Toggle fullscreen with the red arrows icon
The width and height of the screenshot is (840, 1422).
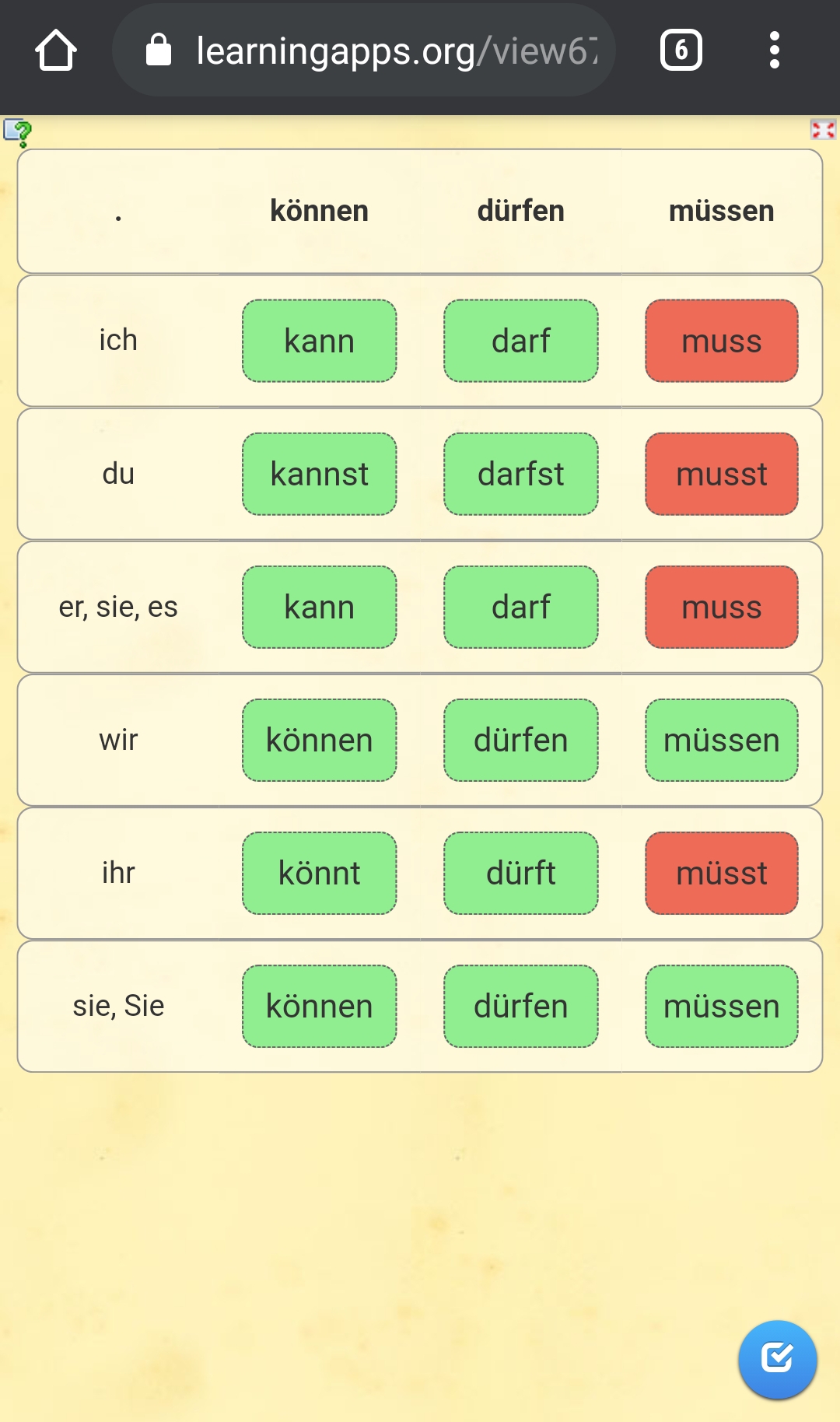click(822, 130)
